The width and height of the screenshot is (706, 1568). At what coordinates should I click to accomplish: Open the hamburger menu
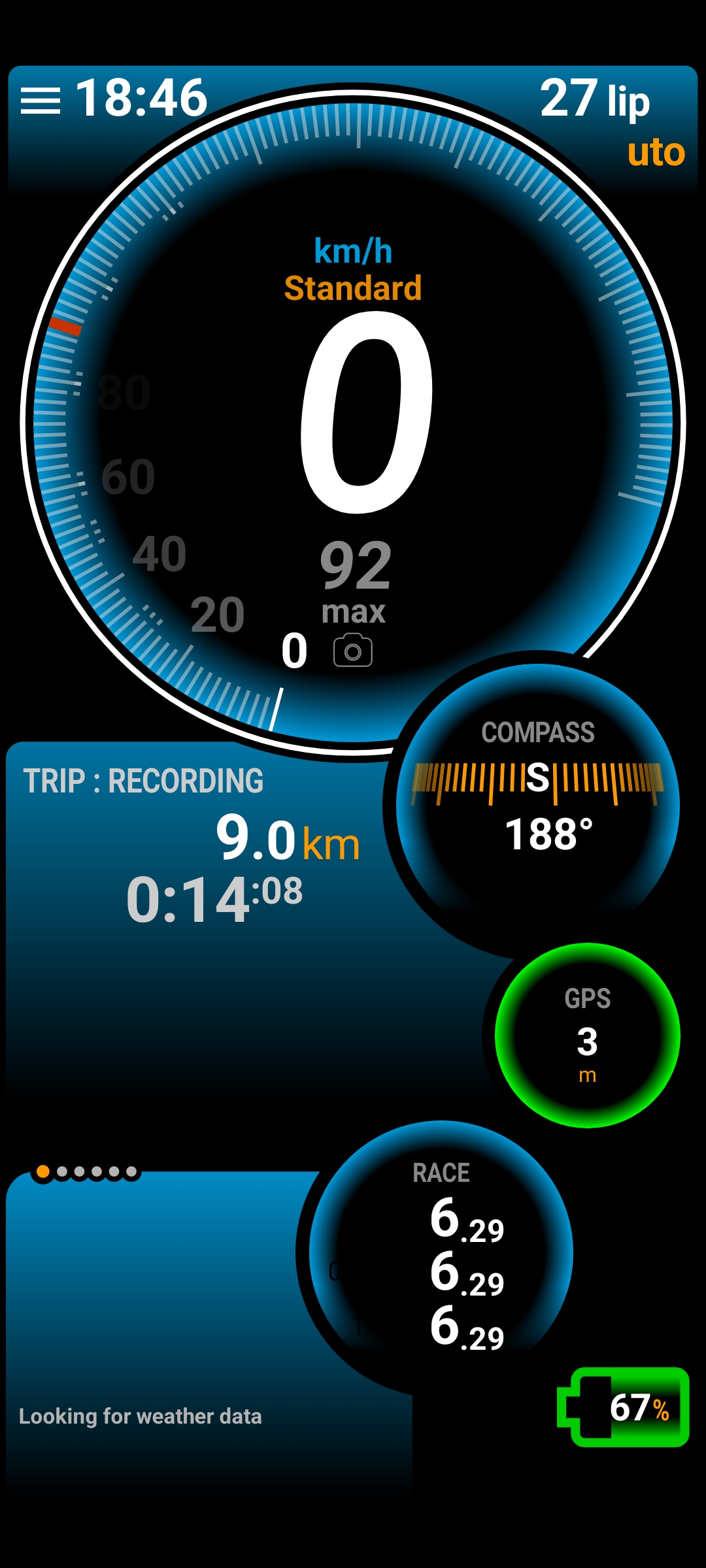pyautogui.click(x=41, y=101)
